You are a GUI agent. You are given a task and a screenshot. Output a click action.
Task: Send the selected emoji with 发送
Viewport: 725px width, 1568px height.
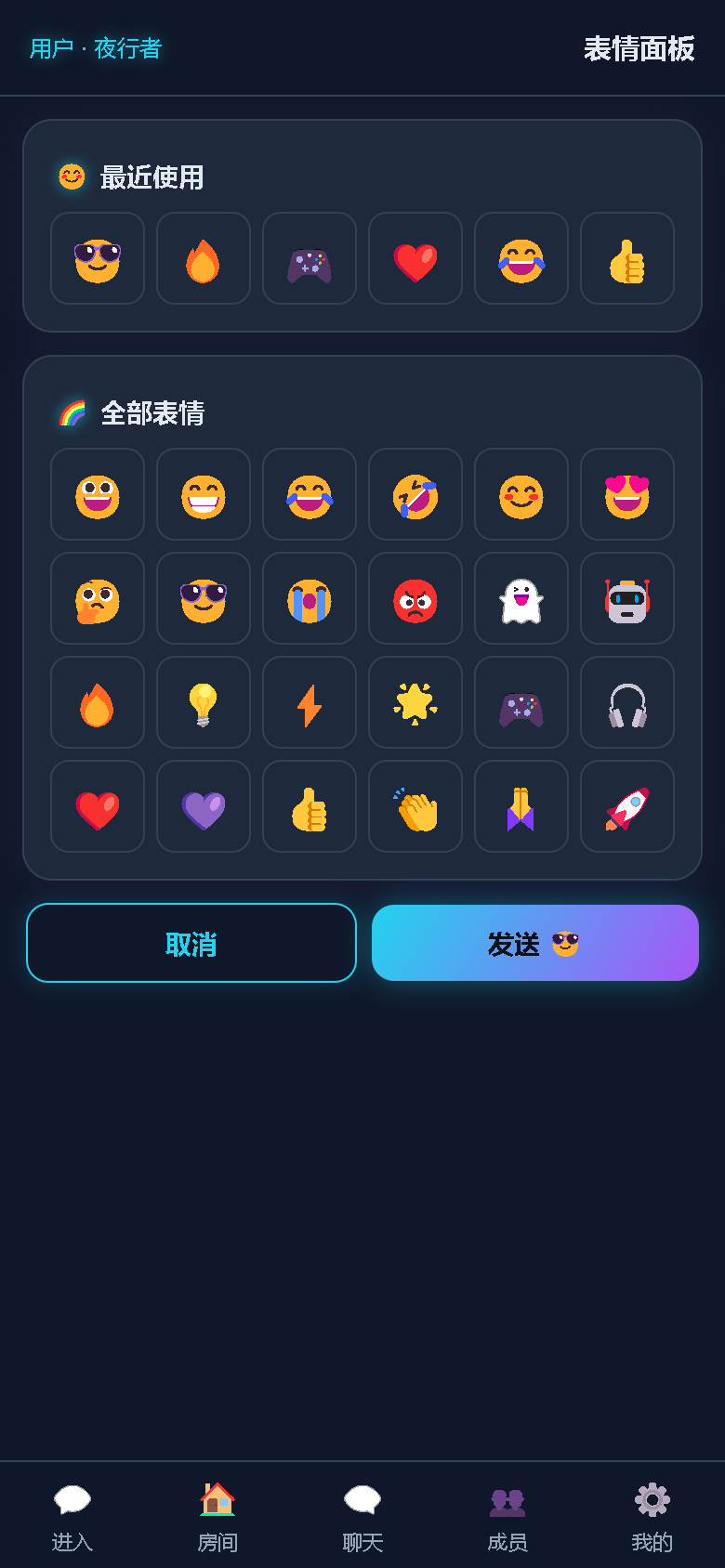coord(535,943)
